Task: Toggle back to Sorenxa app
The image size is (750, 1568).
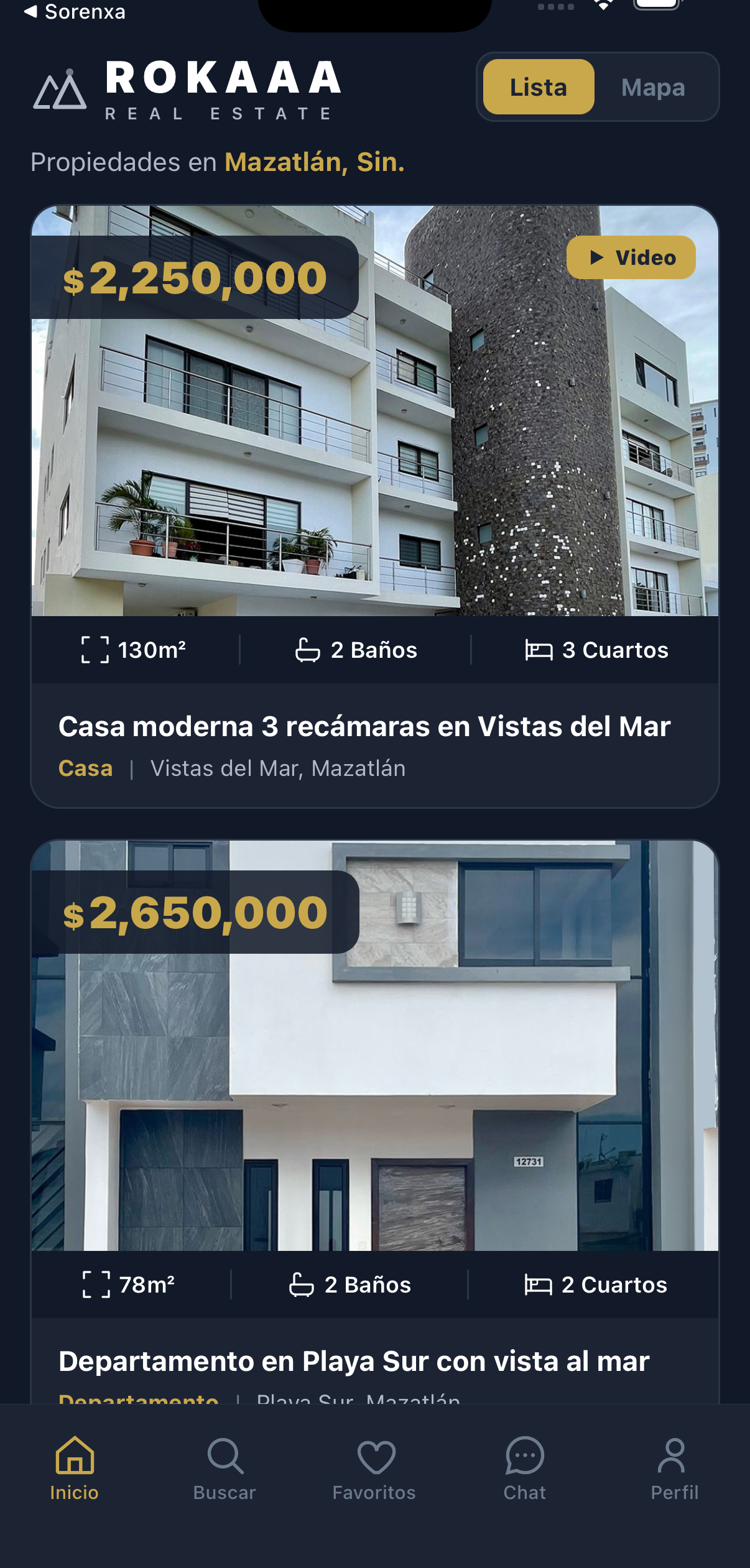Action: coord(73,11)
